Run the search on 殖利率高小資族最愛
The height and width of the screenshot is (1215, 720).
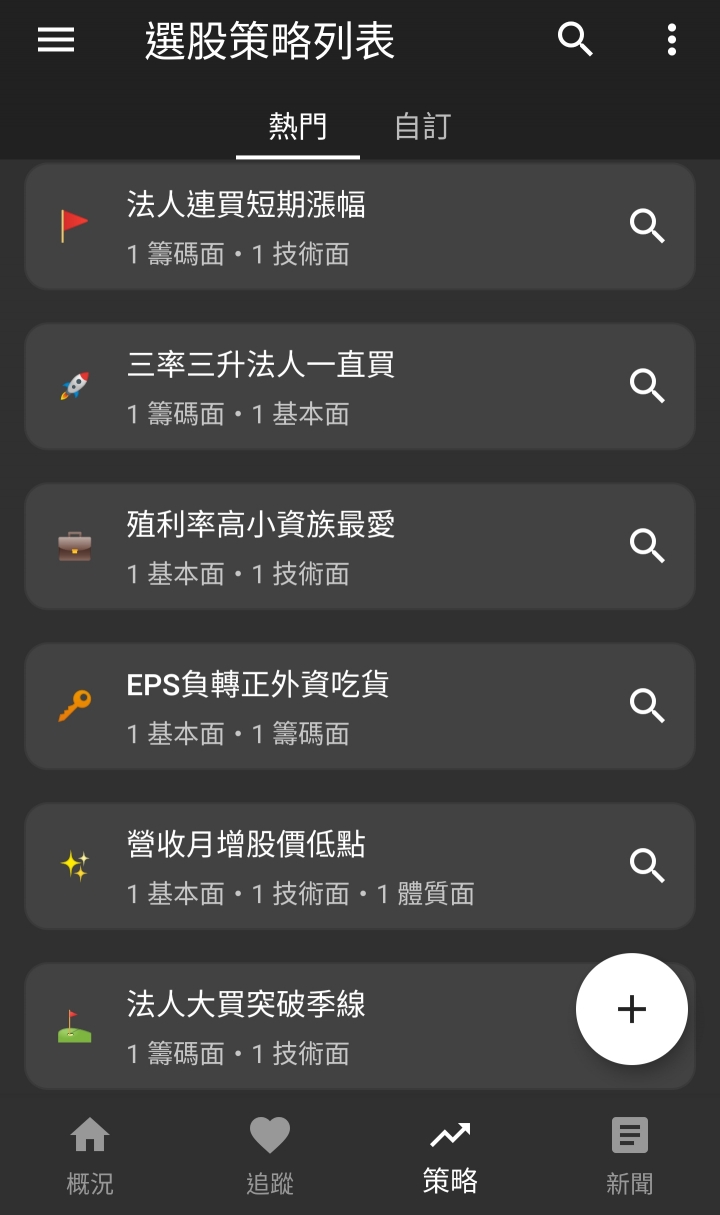tap(647, 546)
